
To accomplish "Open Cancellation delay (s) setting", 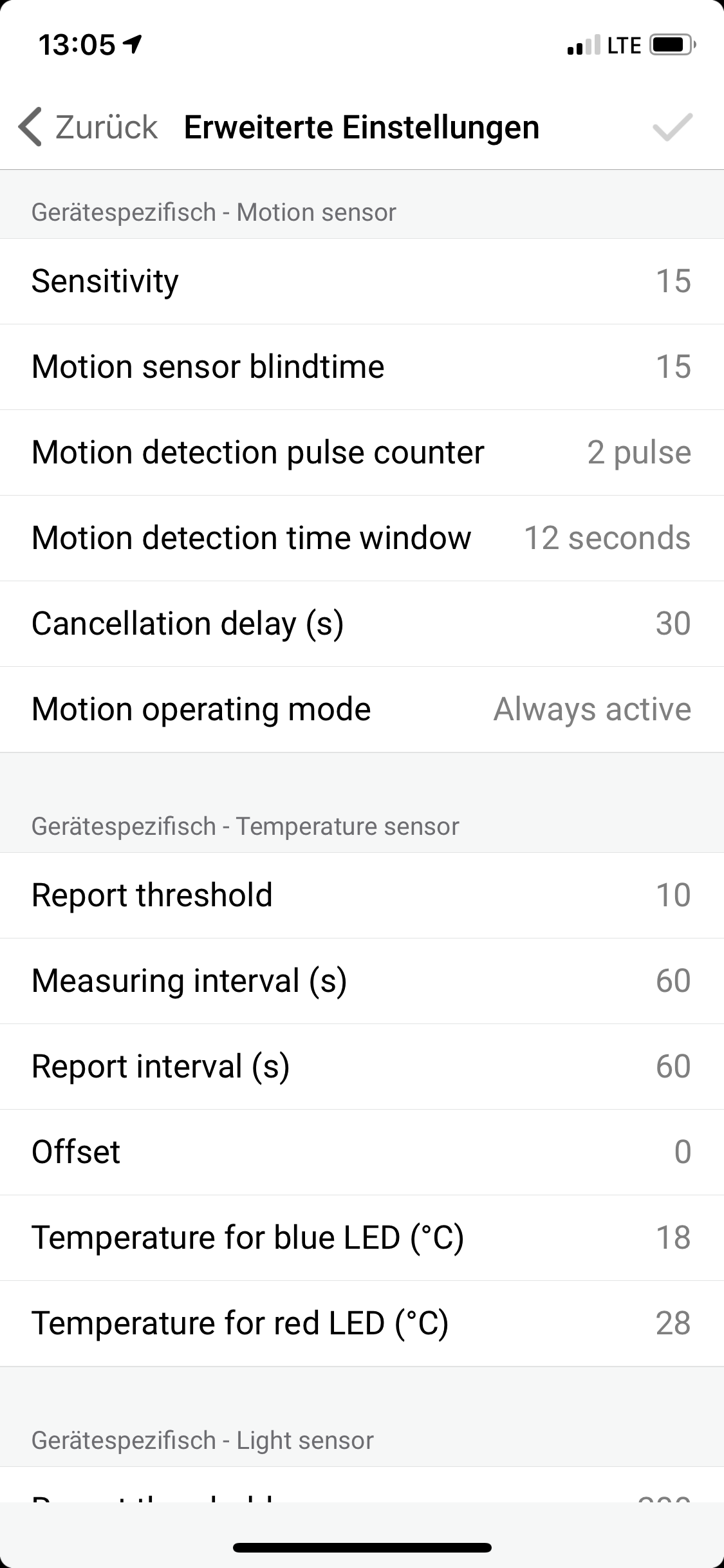I will (x=362, y=624).
